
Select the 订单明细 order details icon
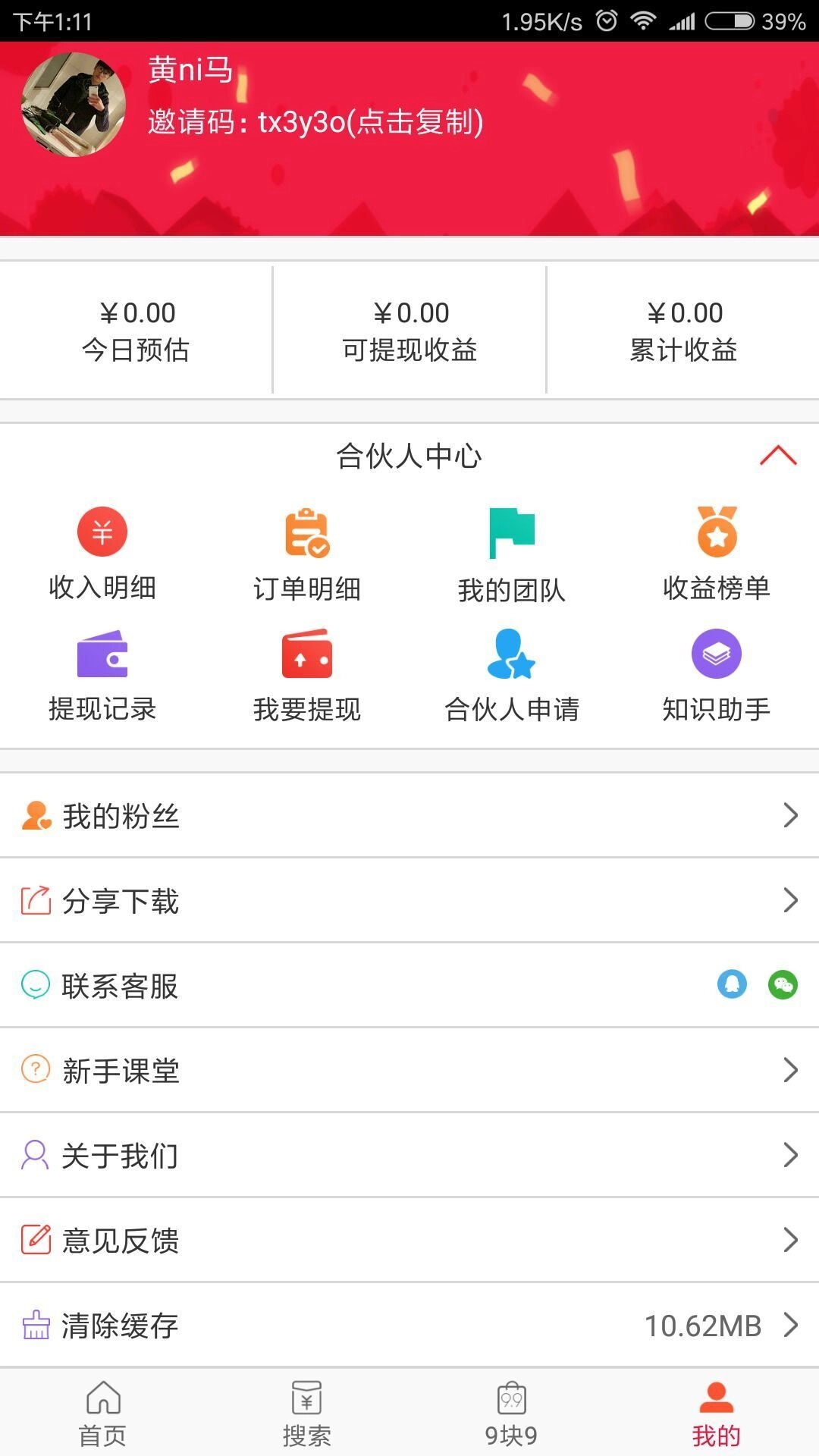pos(306,533)
